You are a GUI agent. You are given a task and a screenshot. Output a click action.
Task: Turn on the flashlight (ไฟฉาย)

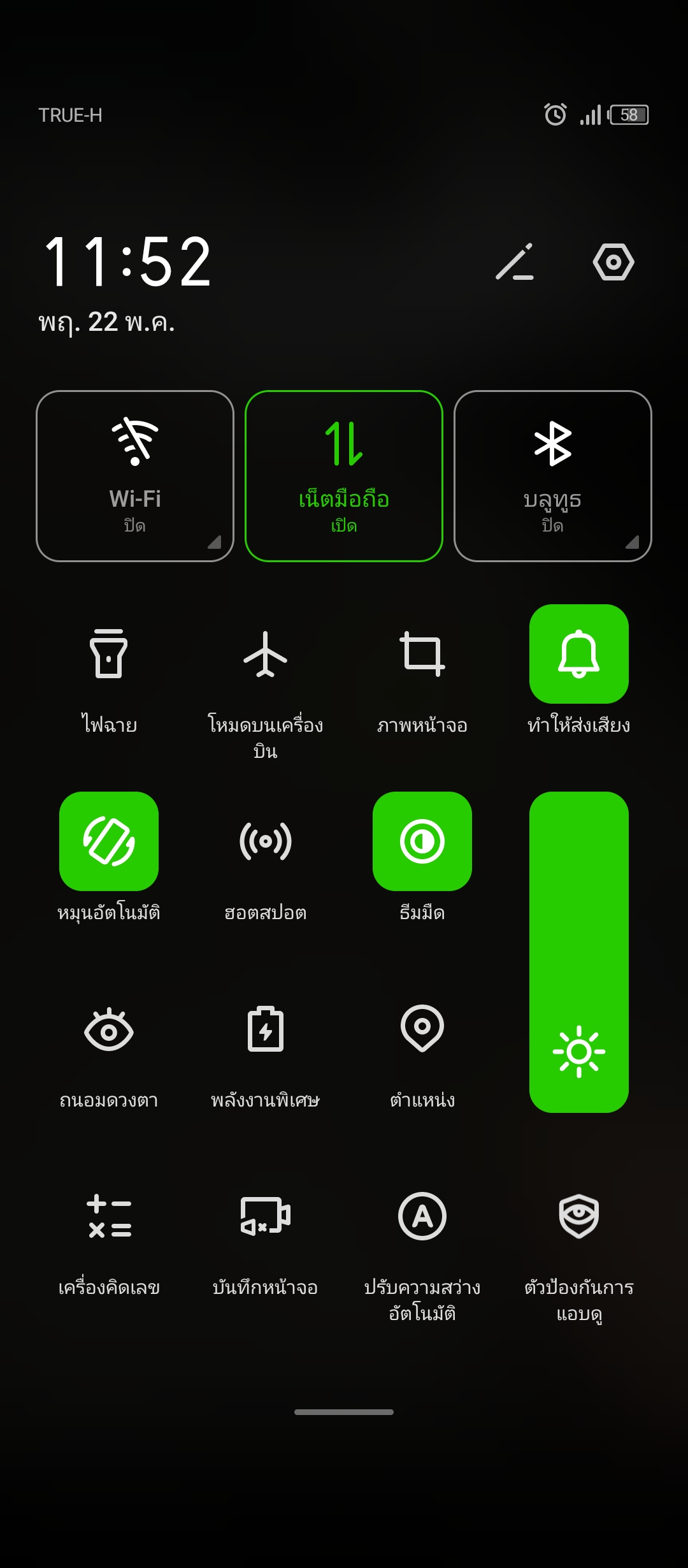[109, 654]
